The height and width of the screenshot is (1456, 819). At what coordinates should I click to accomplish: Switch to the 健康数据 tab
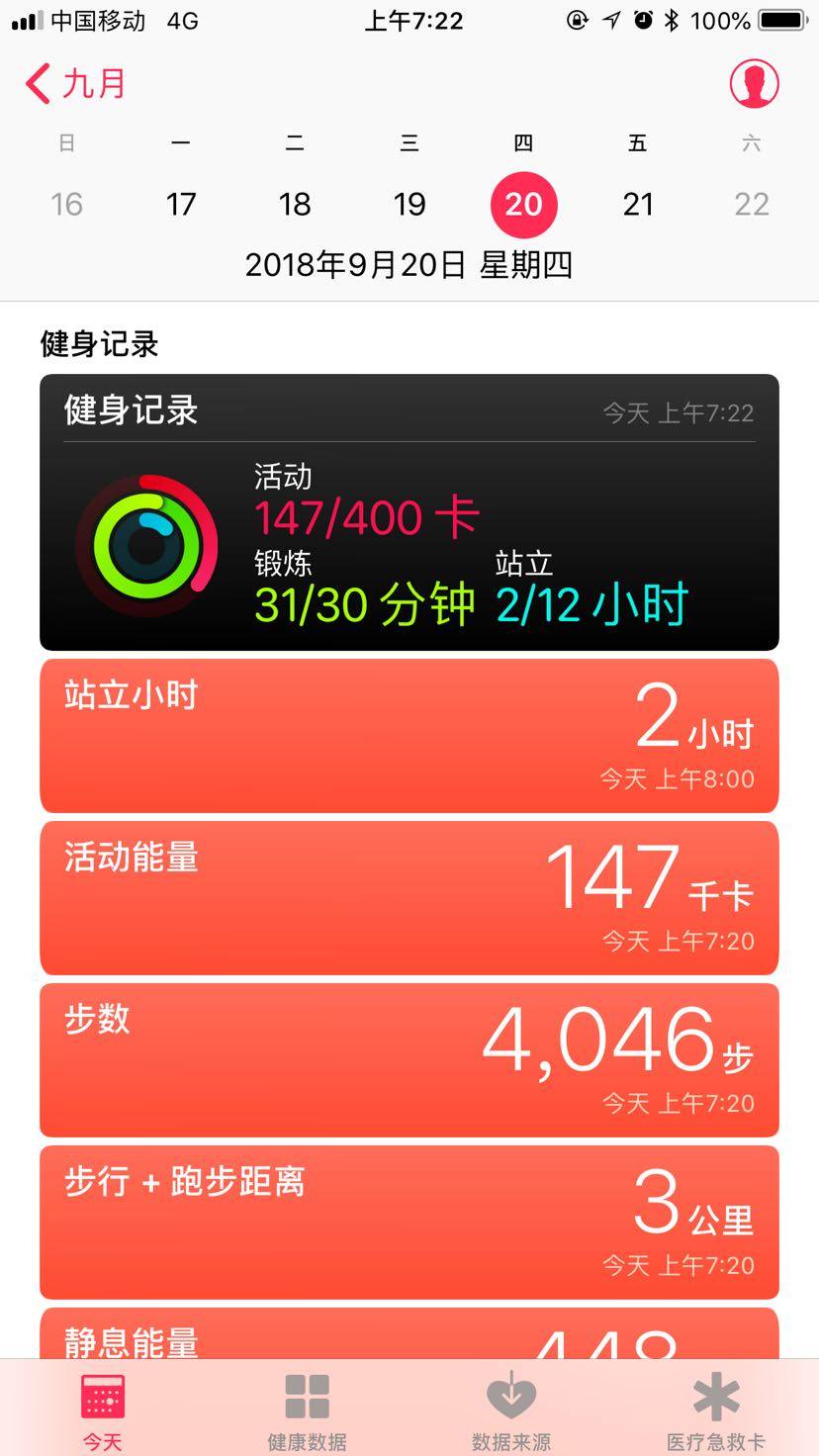(307, 1409)
